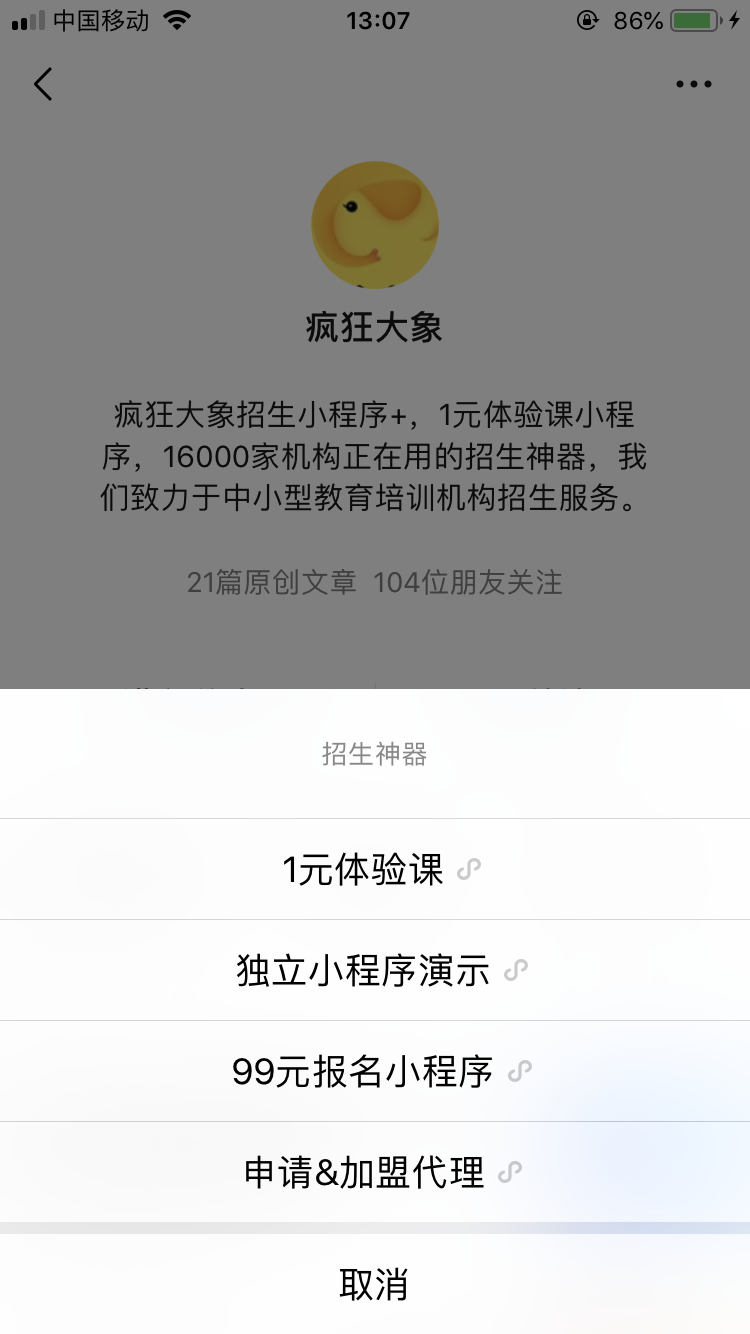This screenshot has height=1334, width=750.
Task: Go back using the top-left arrow
Action: (x=43, y=85)
